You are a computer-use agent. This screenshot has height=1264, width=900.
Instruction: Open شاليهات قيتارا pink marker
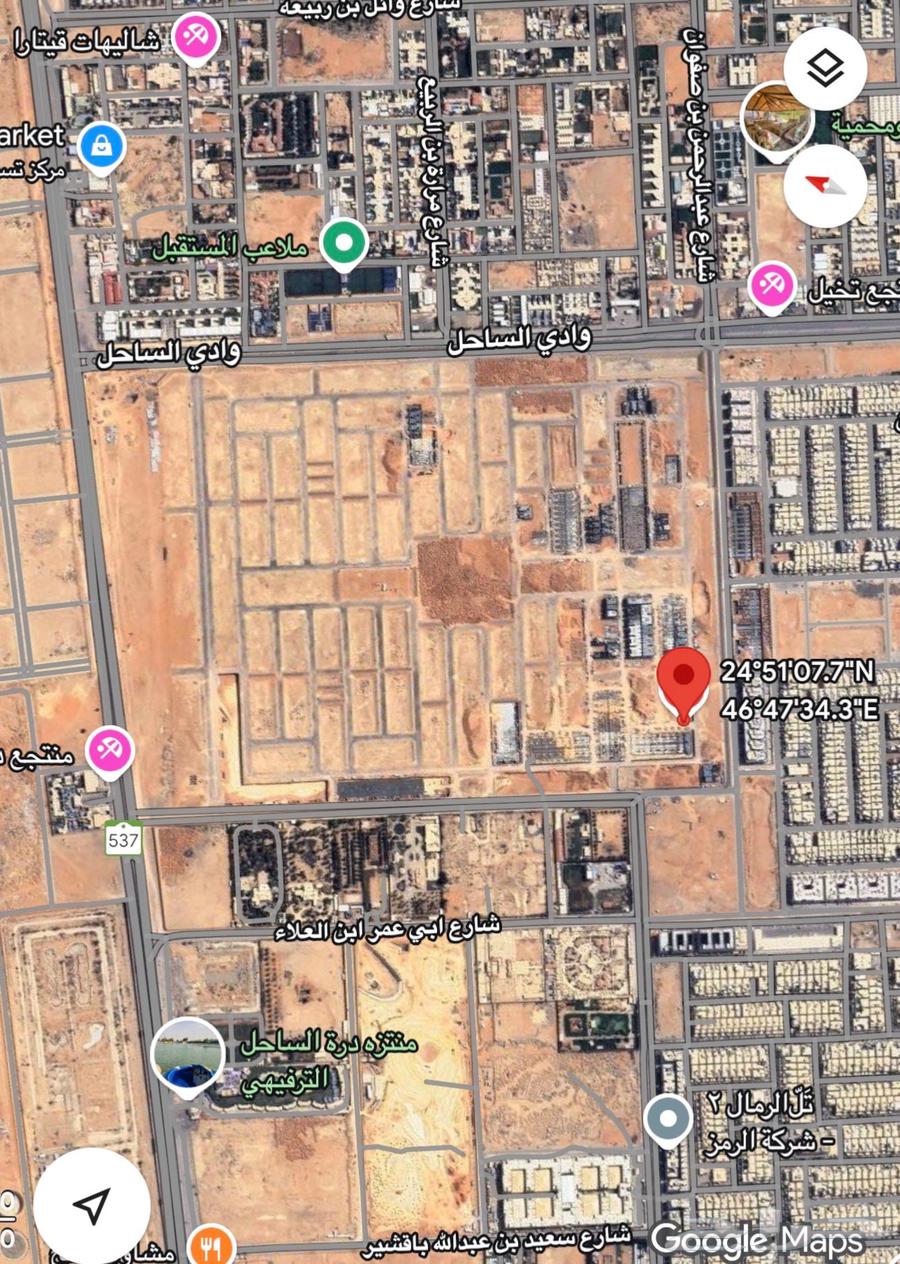click(196, 38)
